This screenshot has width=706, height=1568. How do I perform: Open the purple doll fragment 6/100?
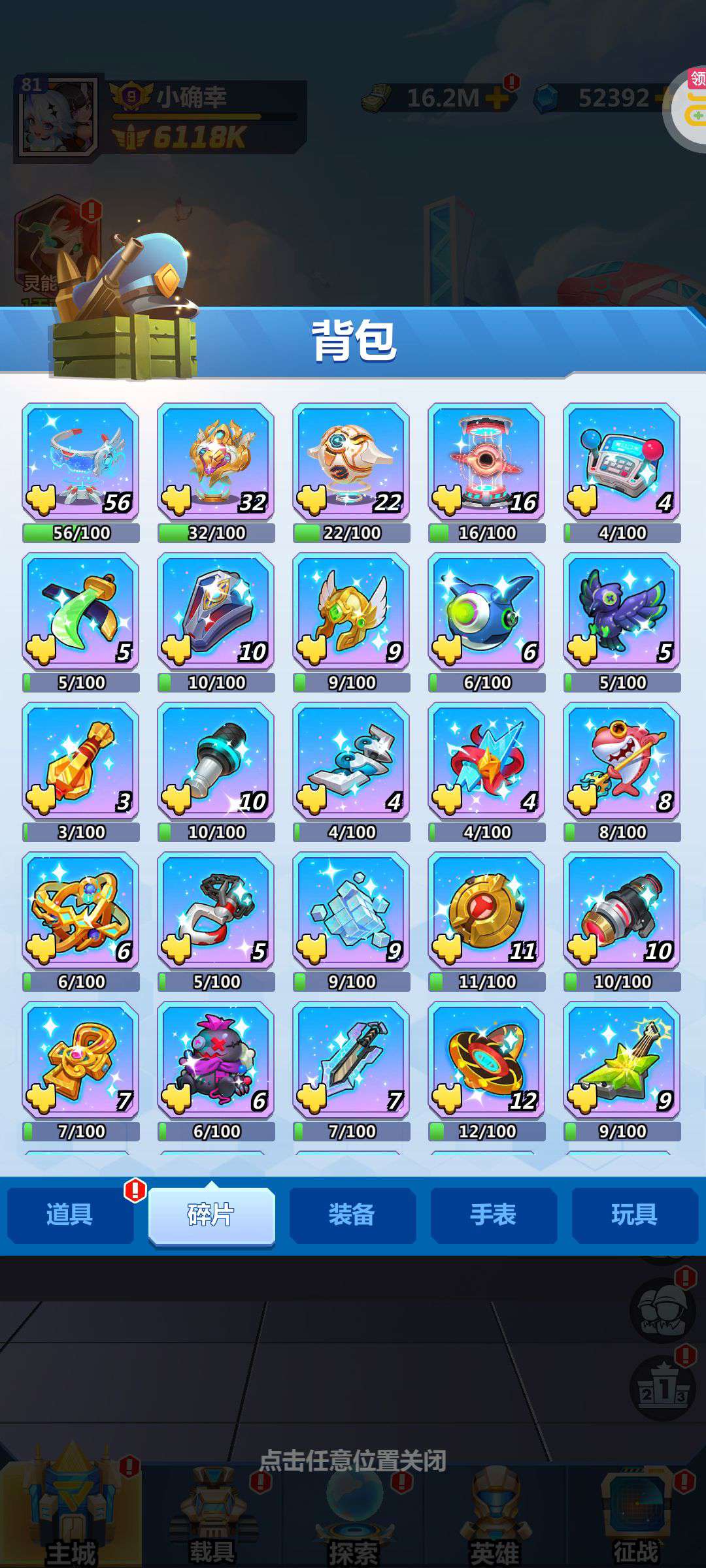click(216, 1060)
